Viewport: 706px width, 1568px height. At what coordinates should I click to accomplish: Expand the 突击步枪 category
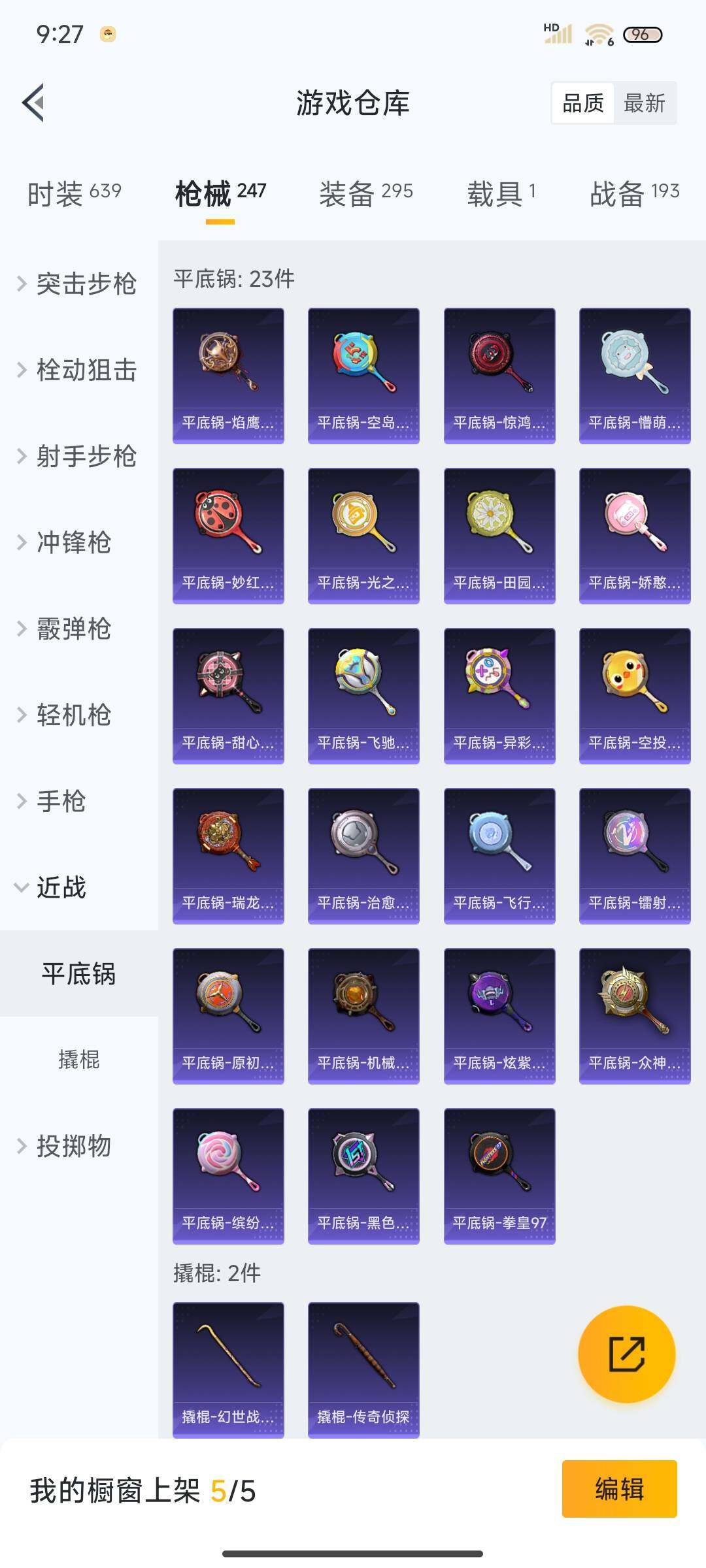point(78,284)
